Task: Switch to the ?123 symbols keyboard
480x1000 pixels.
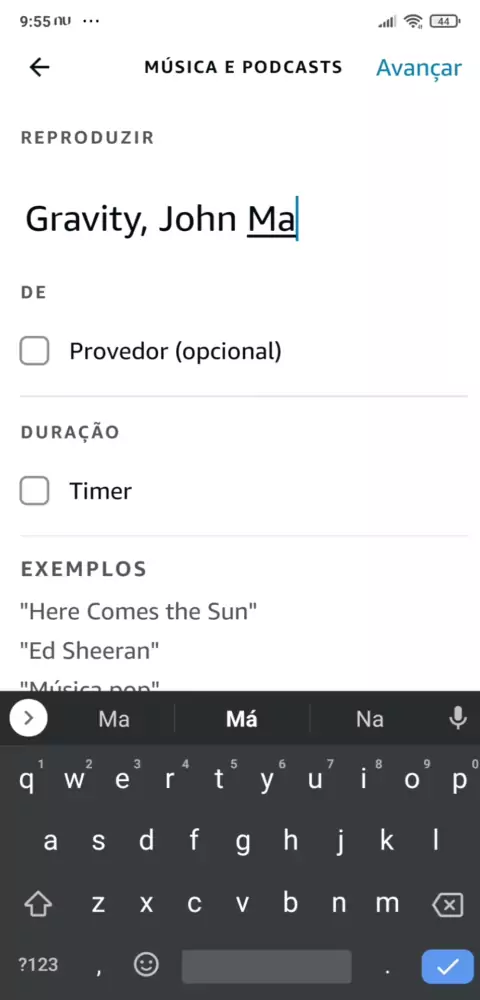Action: click(38, 965)
